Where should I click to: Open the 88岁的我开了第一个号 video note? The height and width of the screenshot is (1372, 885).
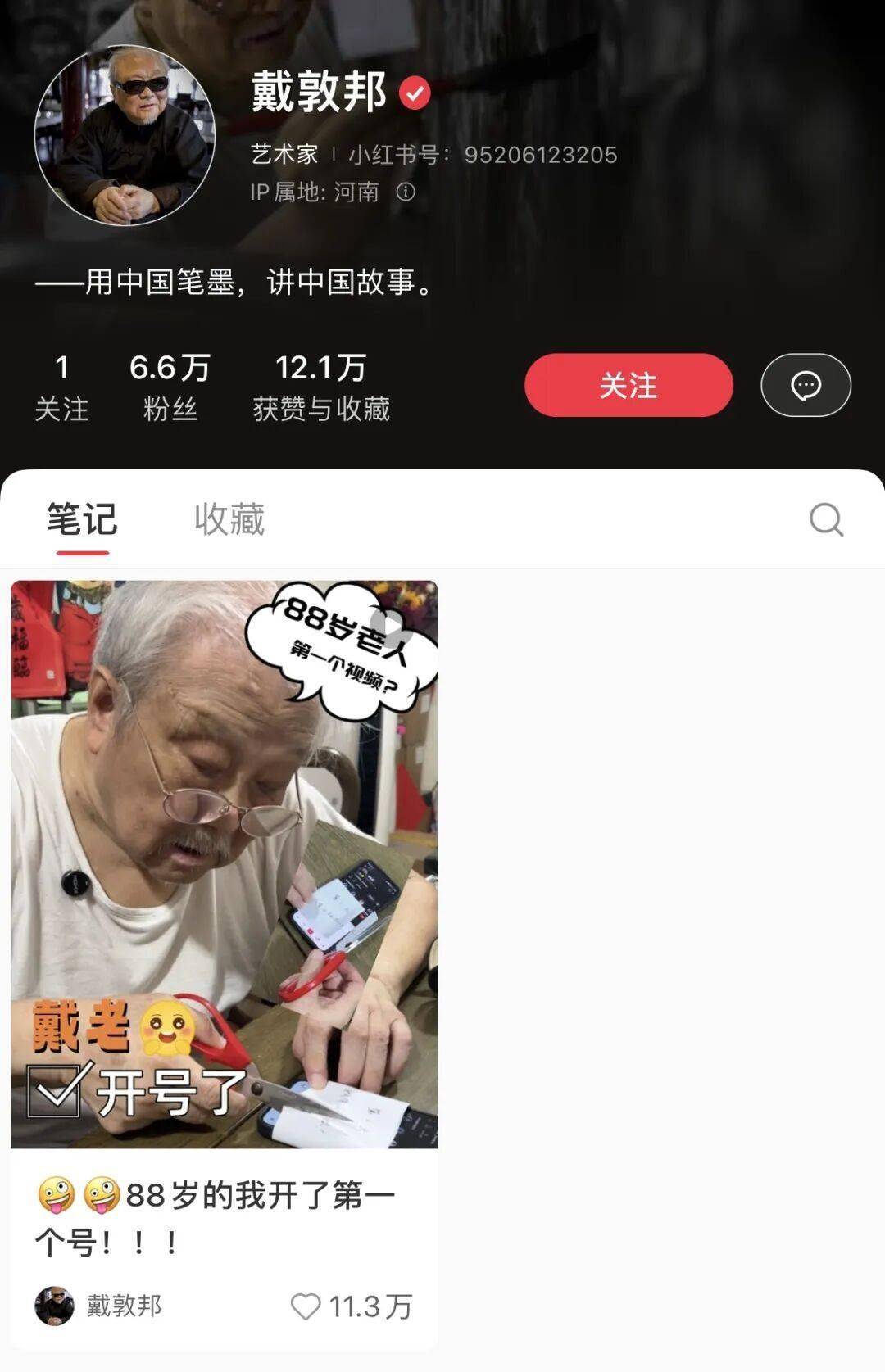click(224, 864)
